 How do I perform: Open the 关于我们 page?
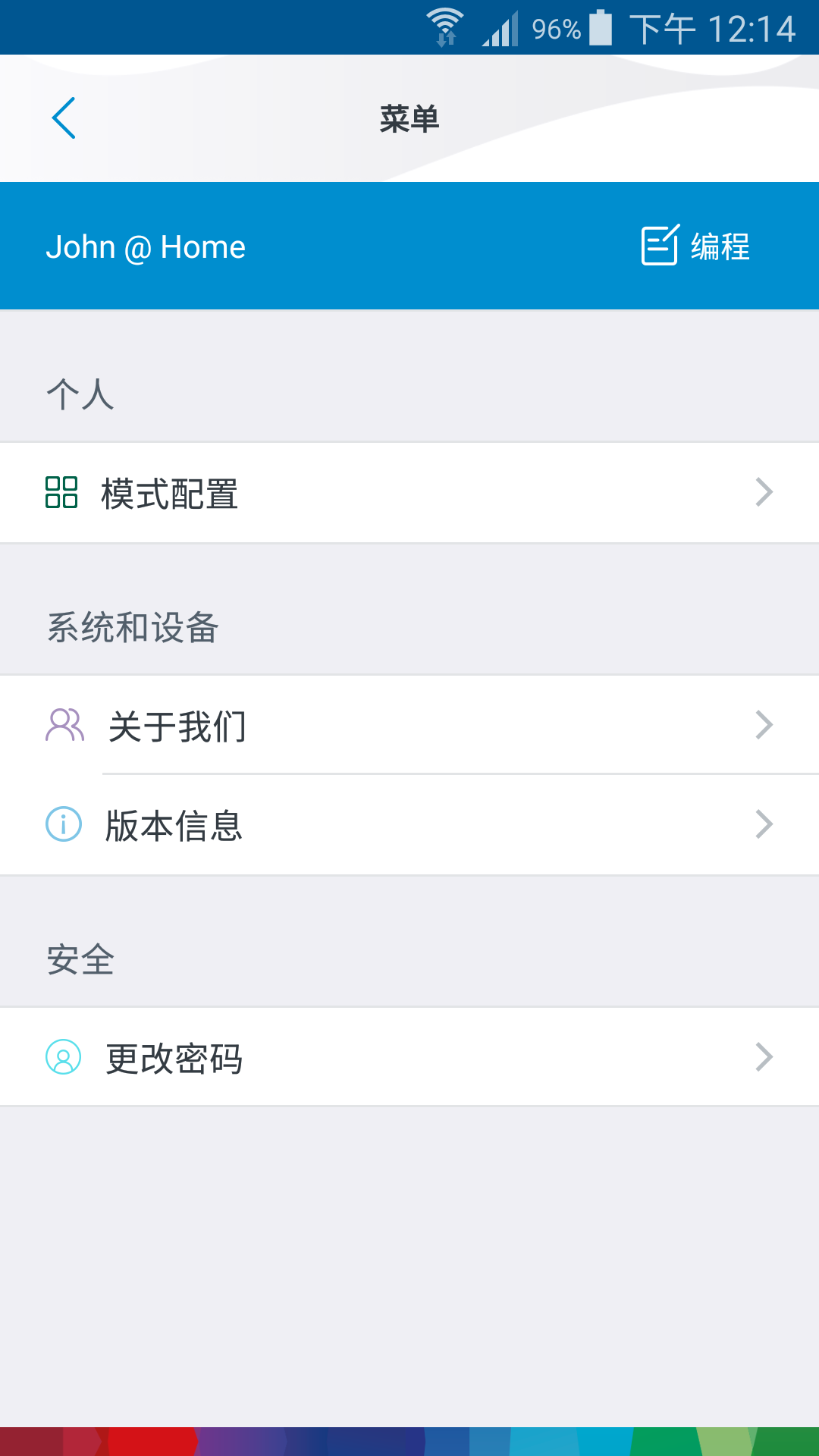409,726
